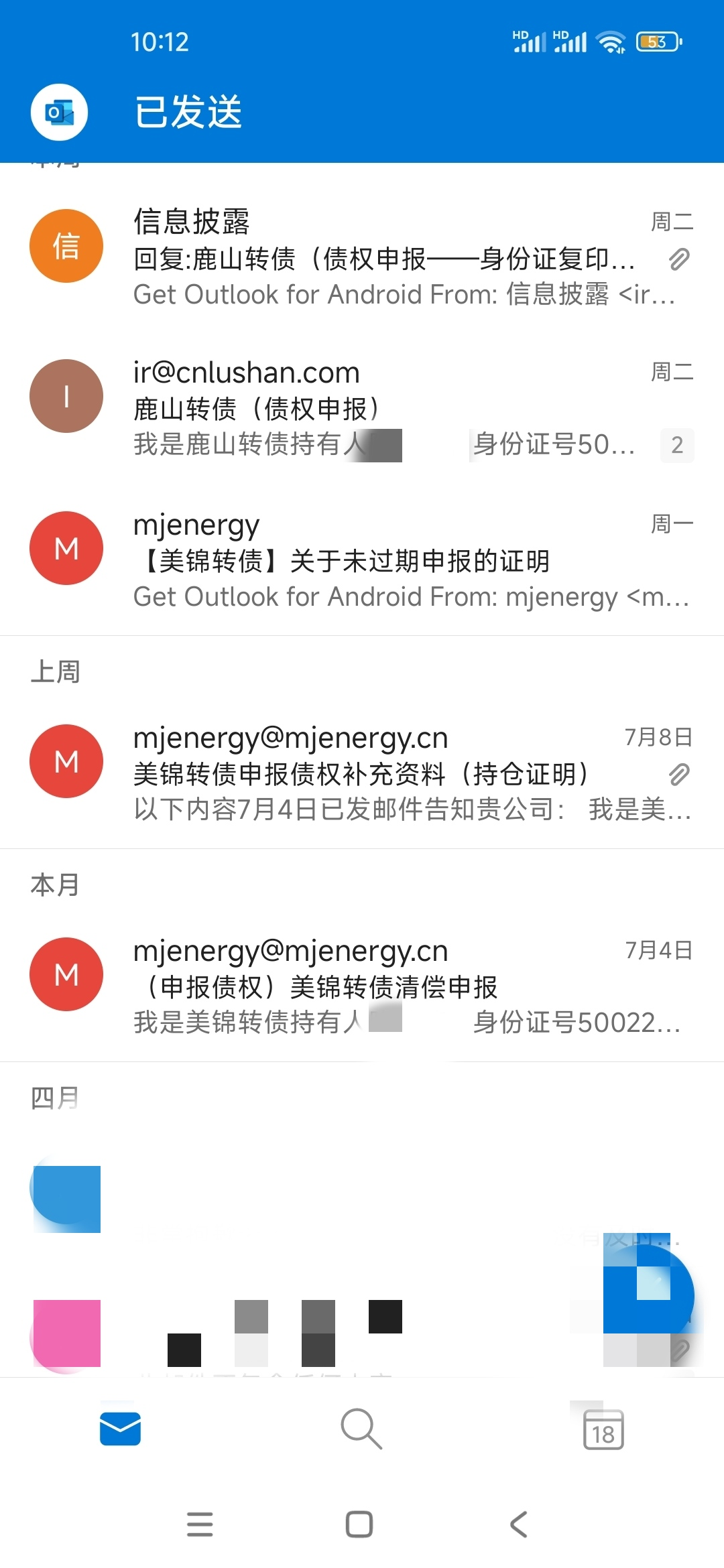
Task: Open the Outlook account avatar menu
Action: pos(59,112)
